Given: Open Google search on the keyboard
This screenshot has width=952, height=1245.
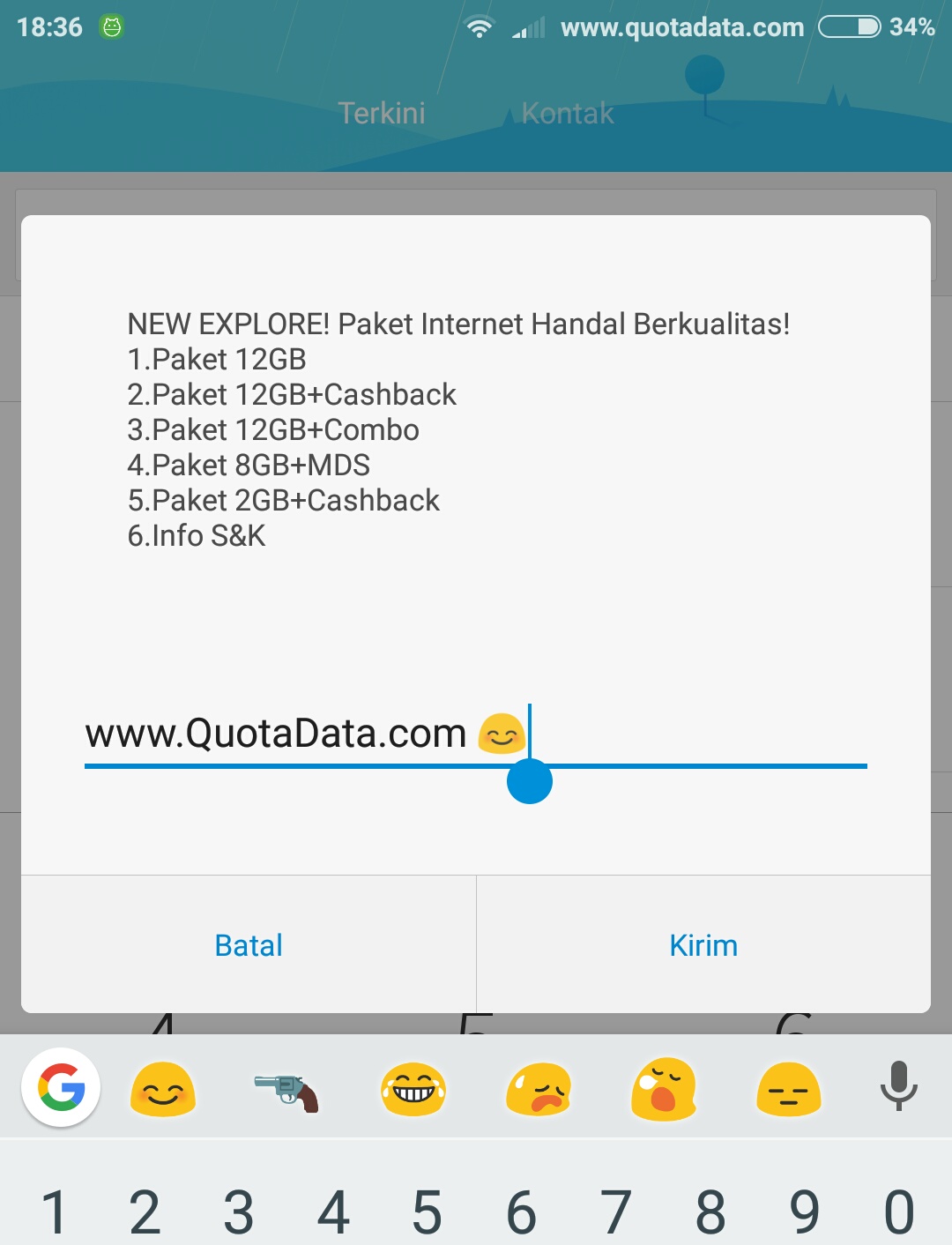Looking at the screenshot, I should [61, 1087].
